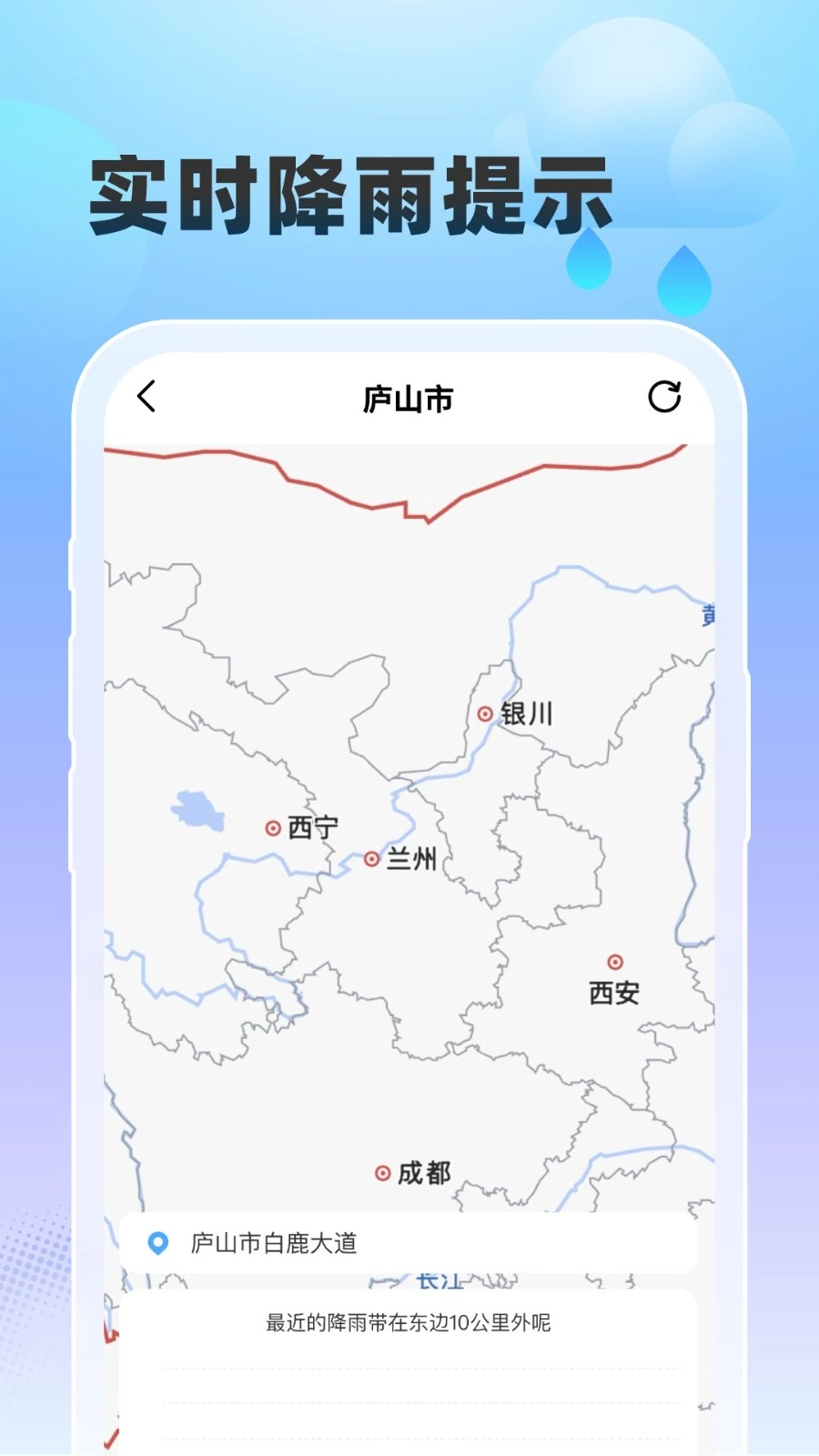Select the 银川 city marker
The height and width of the screenshot is (1456, 819).
click(487, 713)
